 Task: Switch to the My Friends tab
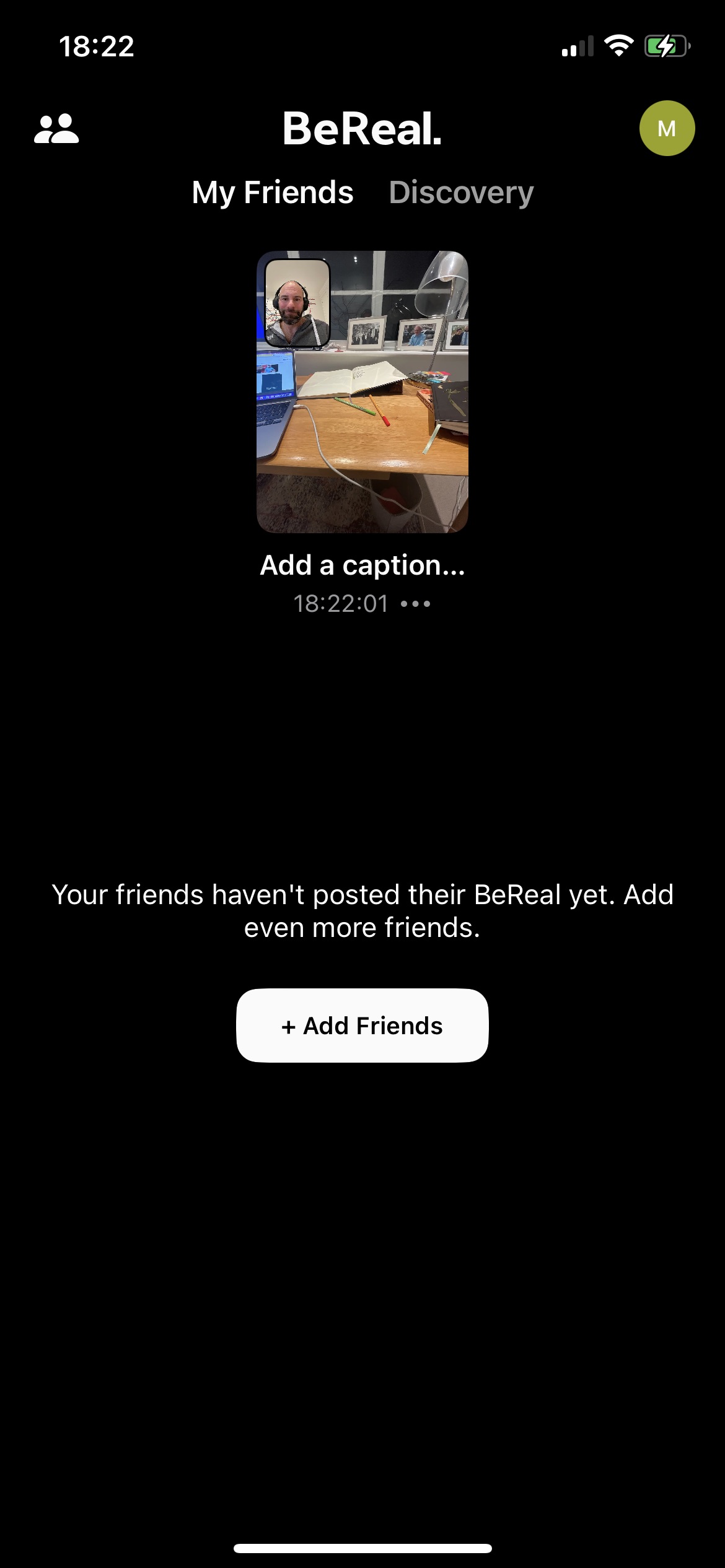[273, 193]
